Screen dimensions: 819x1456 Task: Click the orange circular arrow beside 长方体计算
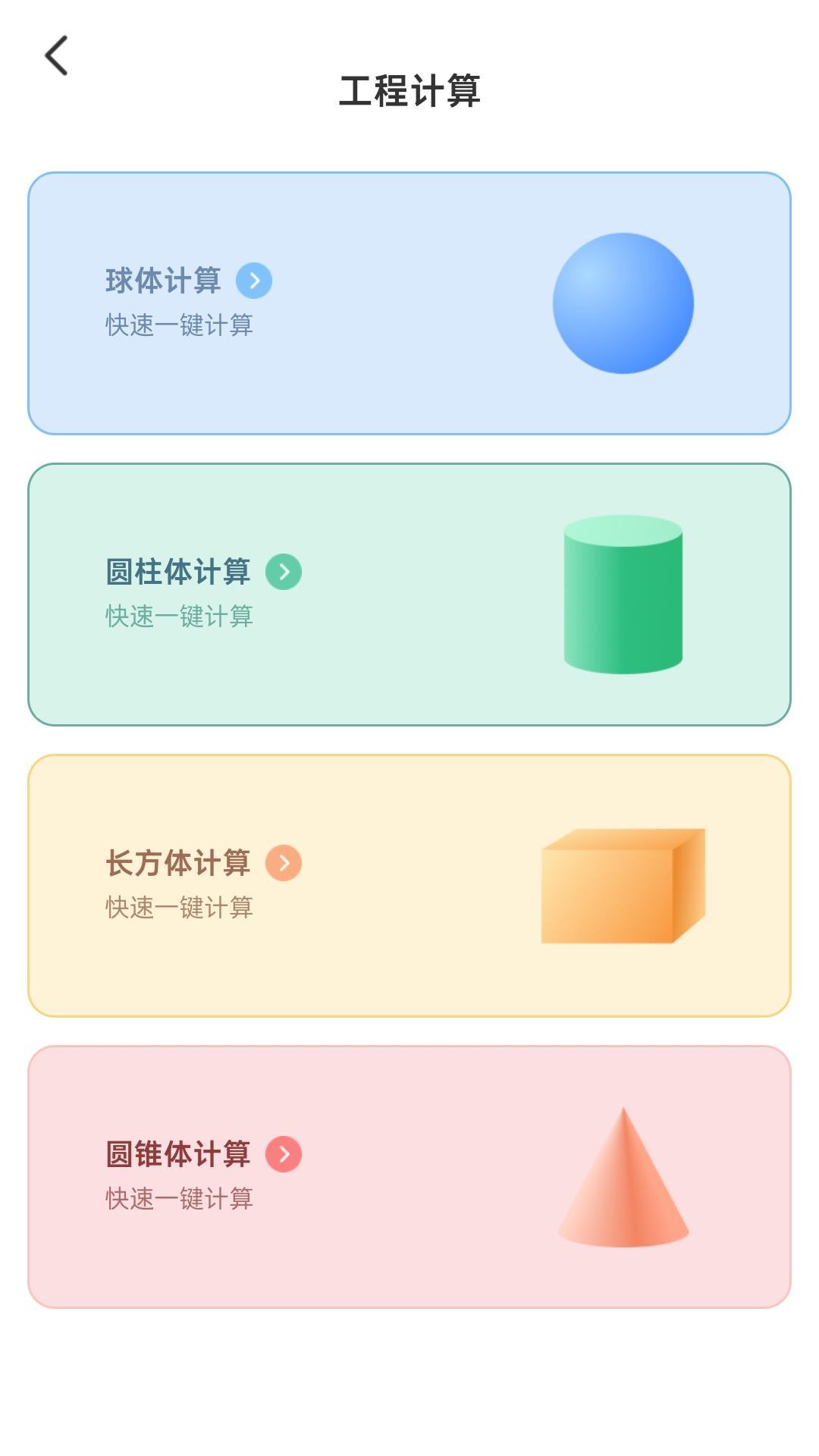coord(284,862)
